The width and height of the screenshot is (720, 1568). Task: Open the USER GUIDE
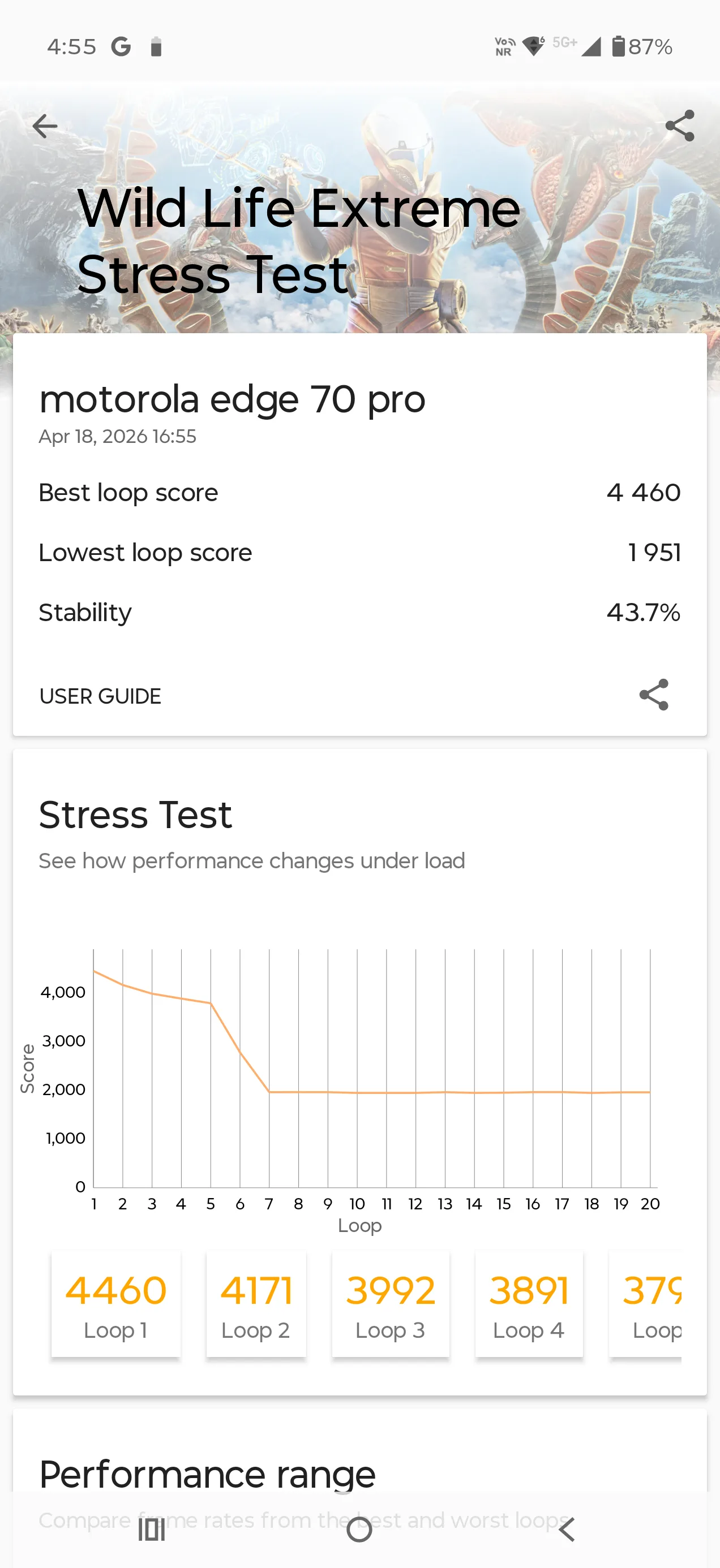tap(100, 696)
